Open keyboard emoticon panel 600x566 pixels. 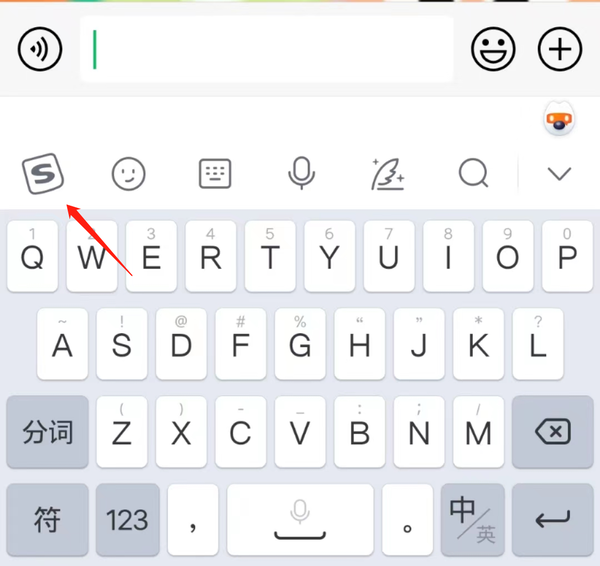pos(128,174)
